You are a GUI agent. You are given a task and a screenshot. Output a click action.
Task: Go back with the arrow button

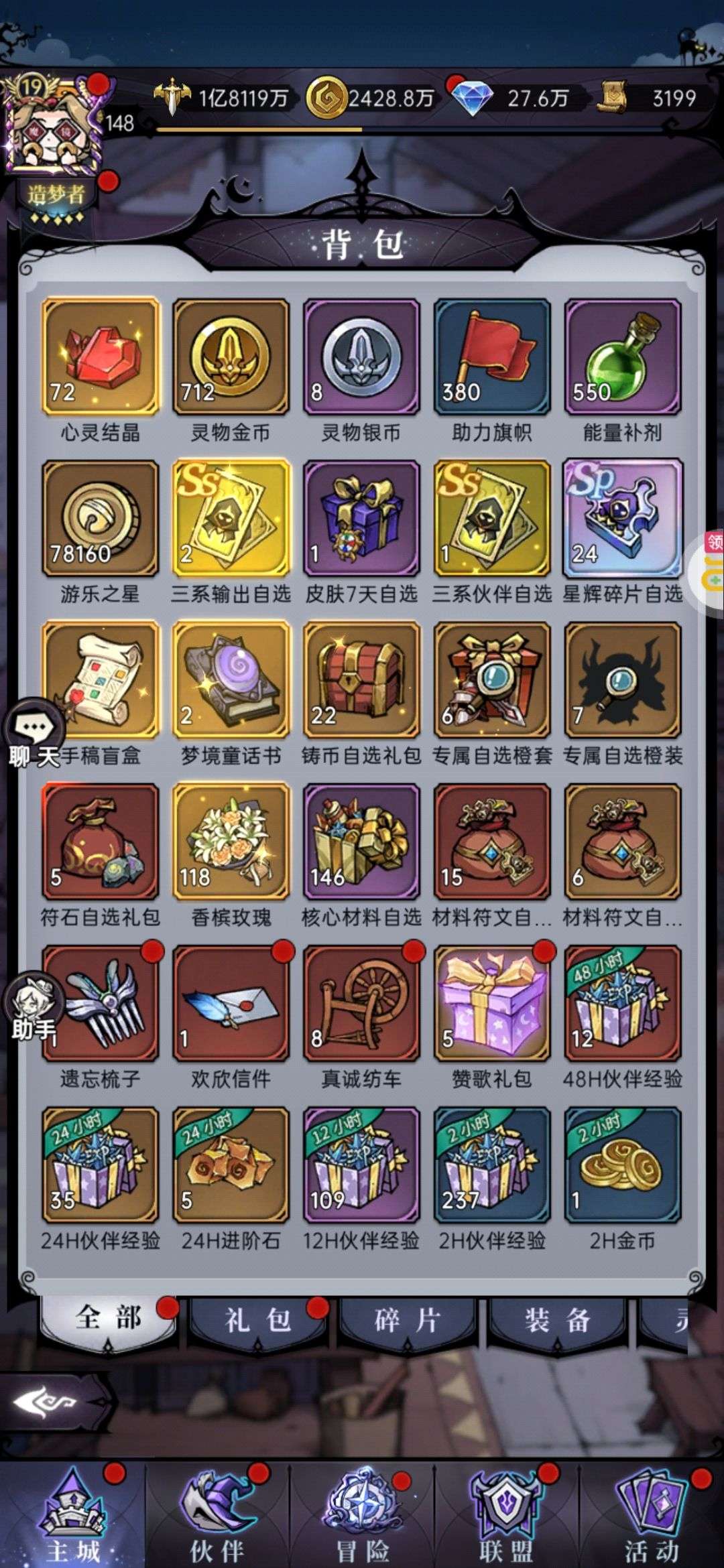click(x=47, y=1401)
